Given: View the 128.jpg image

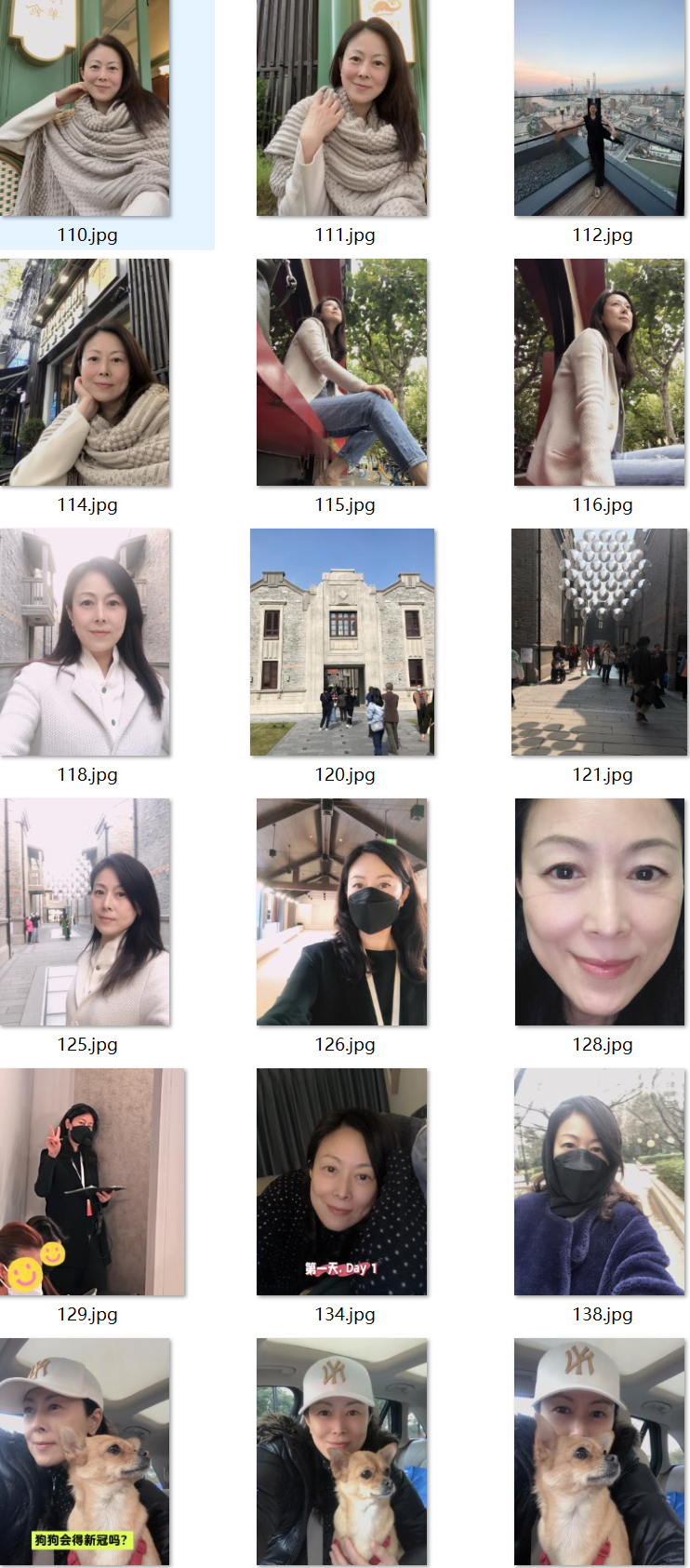Looking at the screenshot, I should [600, 912].
